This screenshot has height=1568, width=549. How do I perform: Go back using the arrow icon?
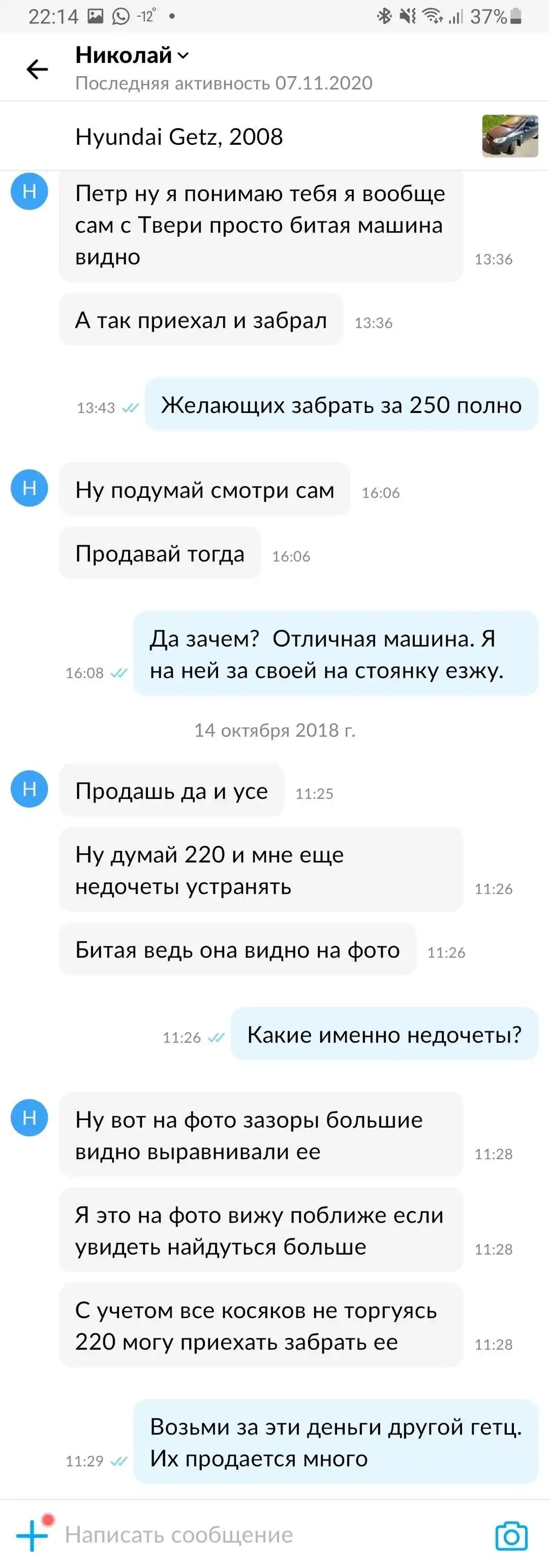pos(37,70)
